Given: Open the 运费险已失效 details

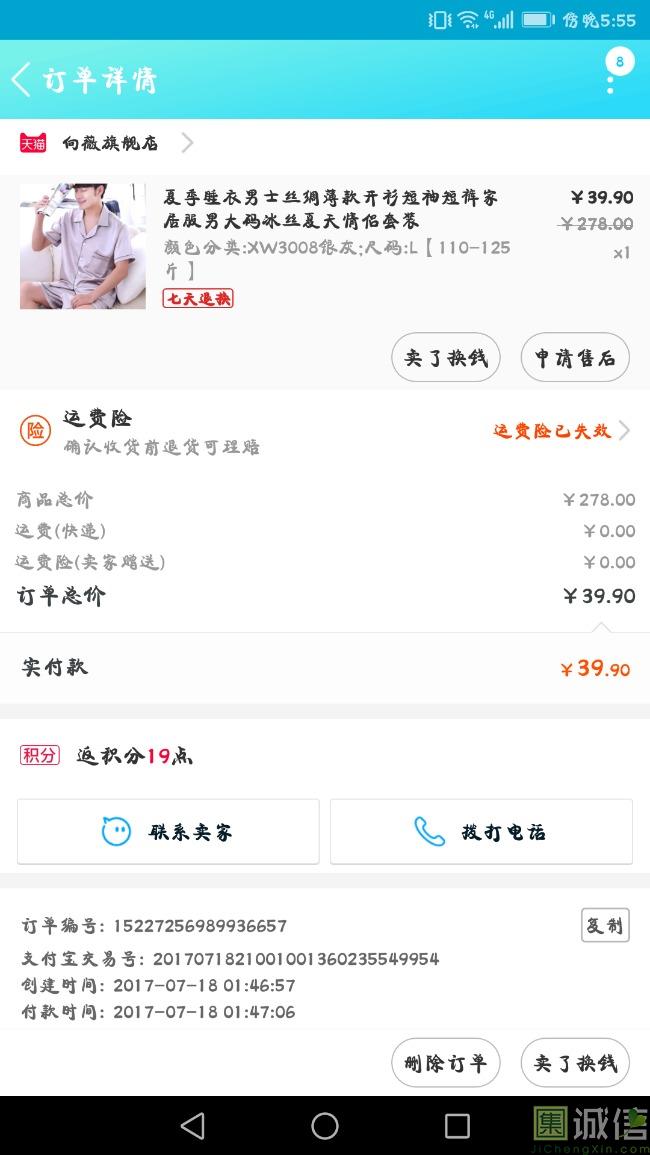Looking at the screenshot, I should pos(560,431).
